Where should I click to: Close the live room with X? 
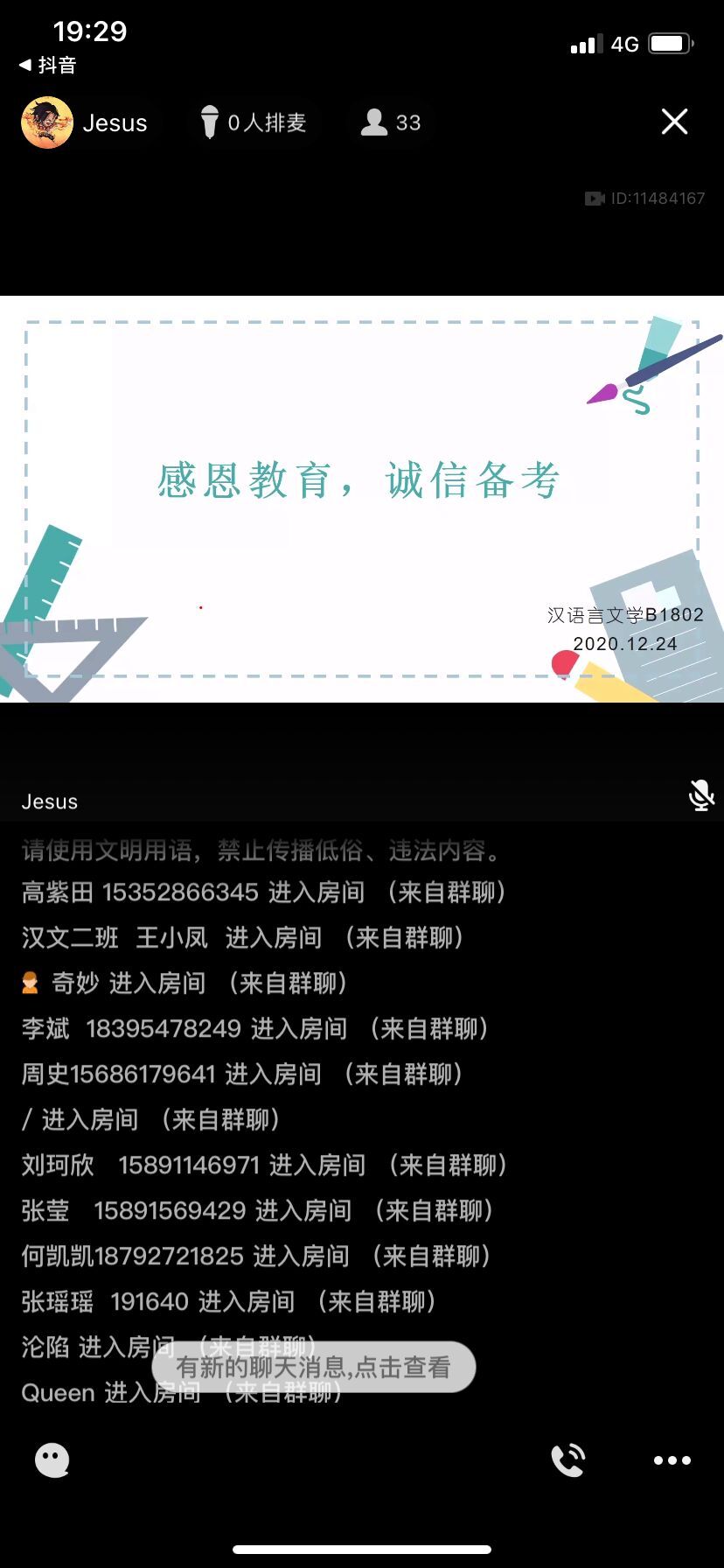(674, 122)
